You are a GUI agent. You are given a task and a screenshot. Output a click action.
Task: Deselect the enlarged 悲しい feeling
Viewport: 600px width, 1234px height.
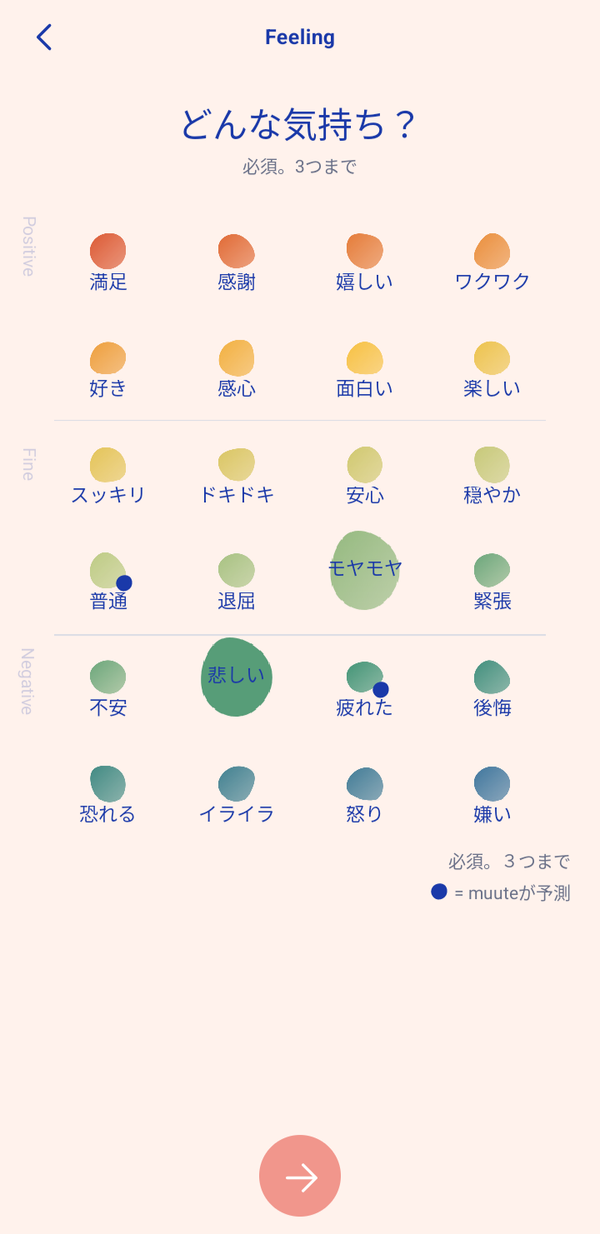(x=237, y=677)
